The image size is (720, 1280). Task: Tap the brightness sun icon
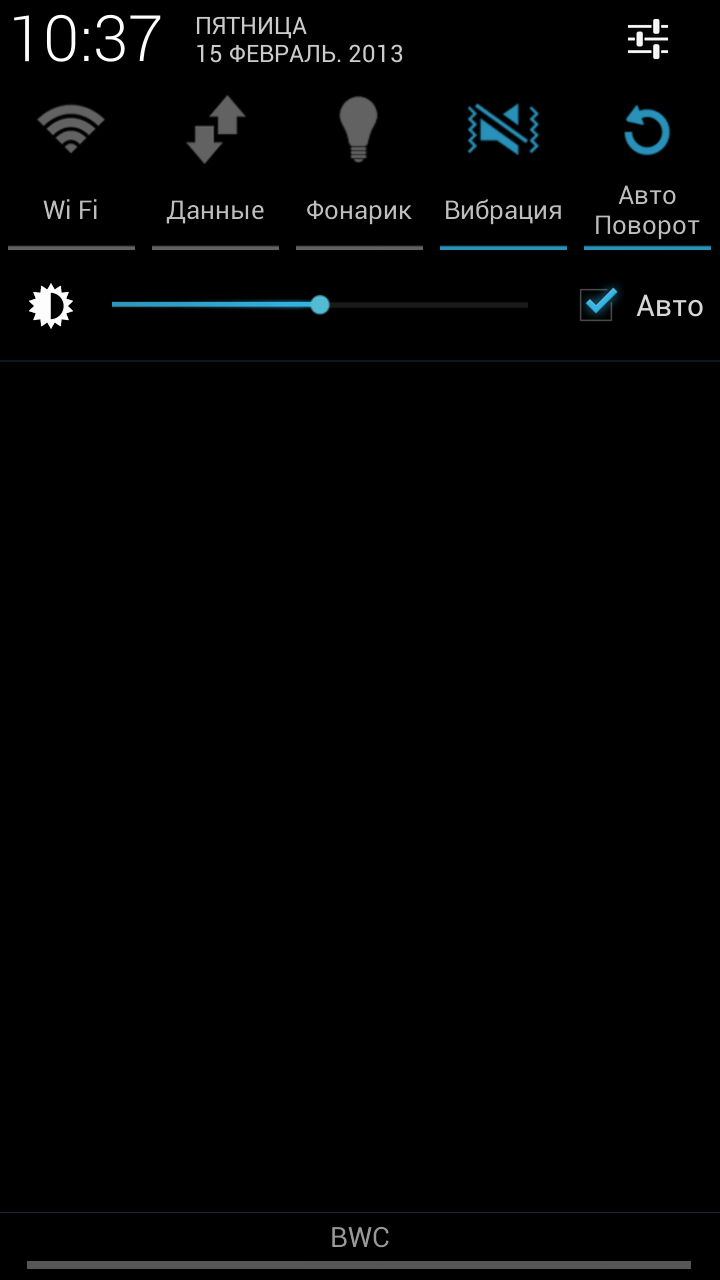tap(51, 306)
